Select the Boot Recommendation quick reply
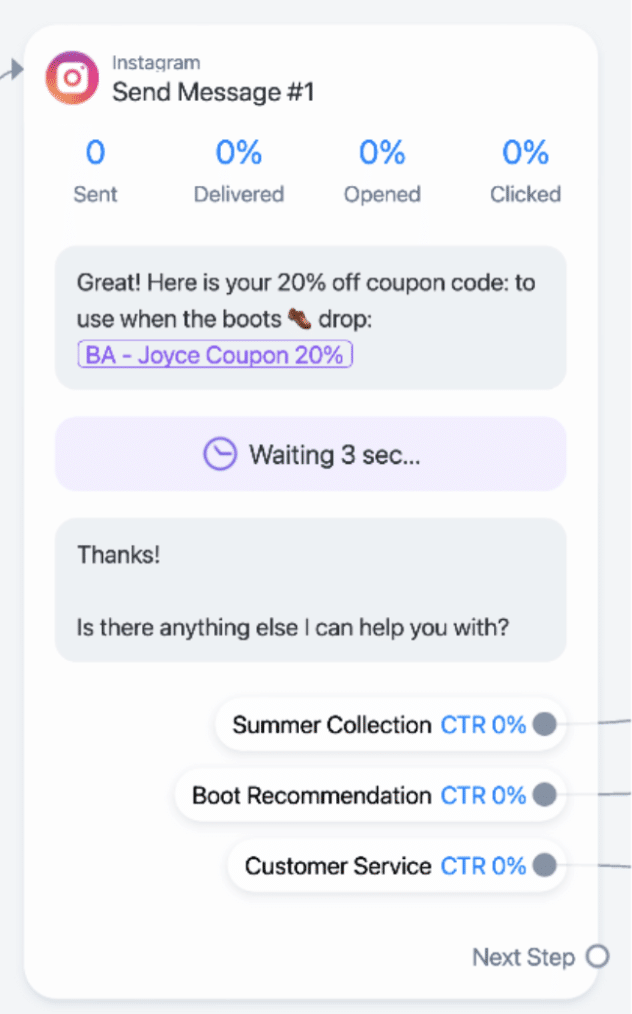The width and height of the screenshot is (632, 1014). 370,795
